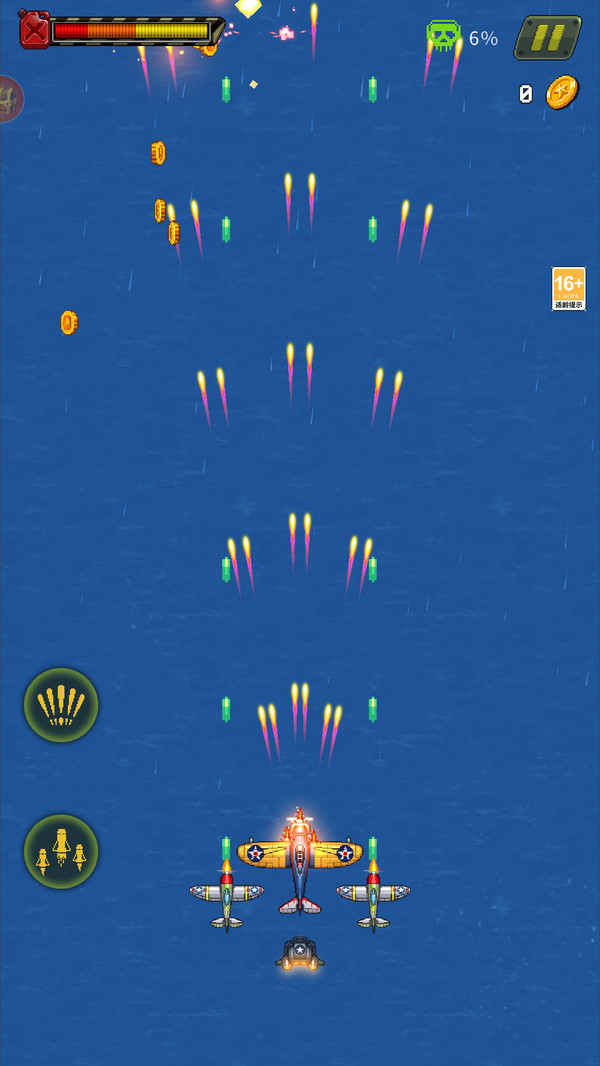Open the 16+ age rating notice
The width and height of the screenshot is (600, 1066).
568,289
